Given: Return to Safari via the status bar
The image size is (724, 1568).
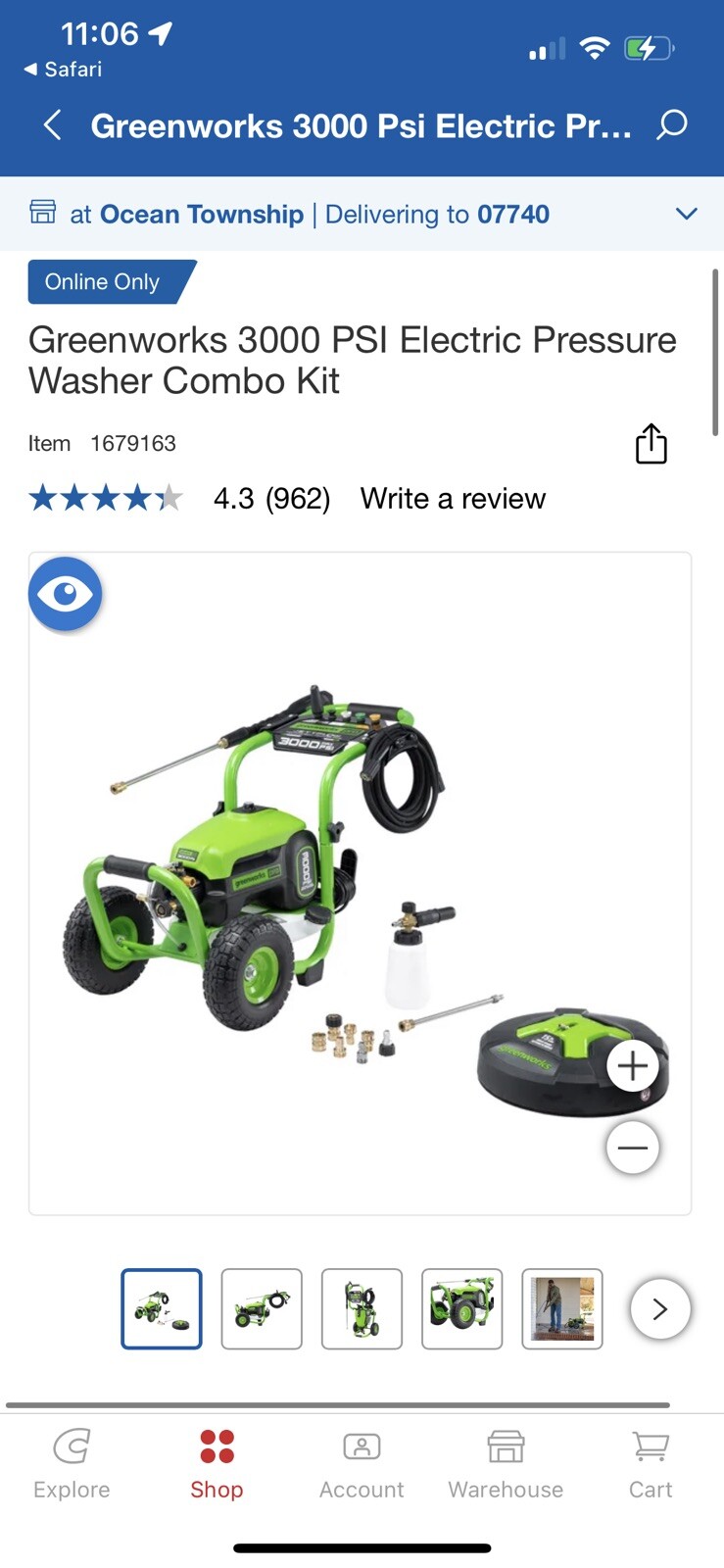Looking at the screenshot, I should point(61,69).
